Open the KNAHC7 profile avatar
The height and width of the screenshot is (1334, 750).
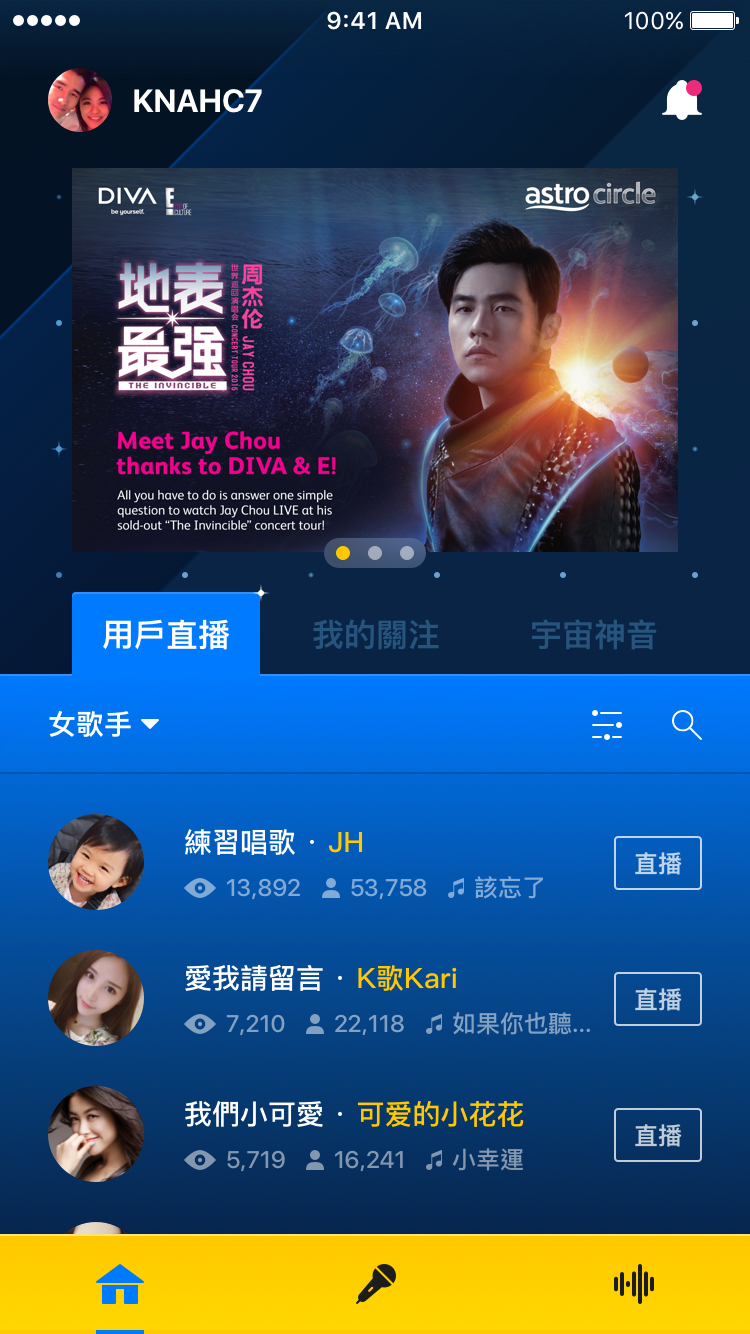(80, 100)
